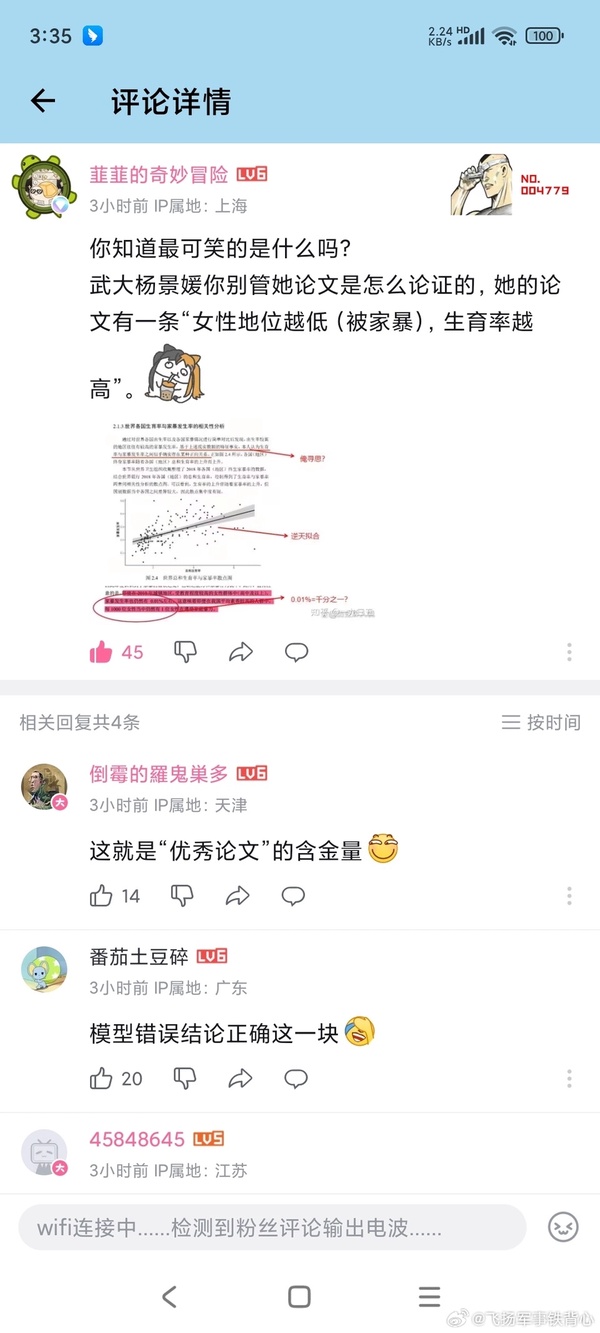Focus the comment input box

tap(272, 1227)
